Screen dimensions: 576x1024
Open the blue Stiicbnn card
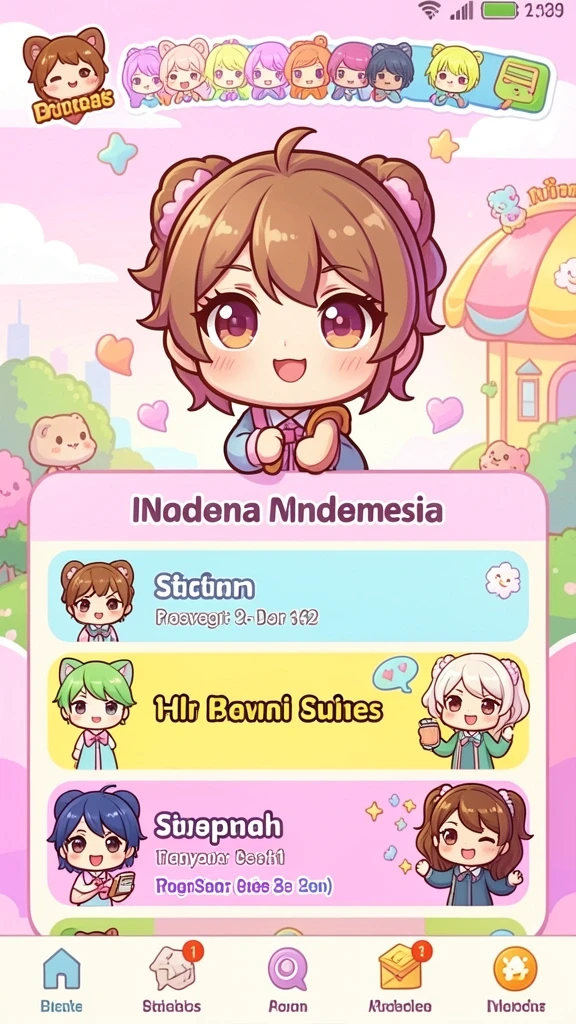pos(288,596)
